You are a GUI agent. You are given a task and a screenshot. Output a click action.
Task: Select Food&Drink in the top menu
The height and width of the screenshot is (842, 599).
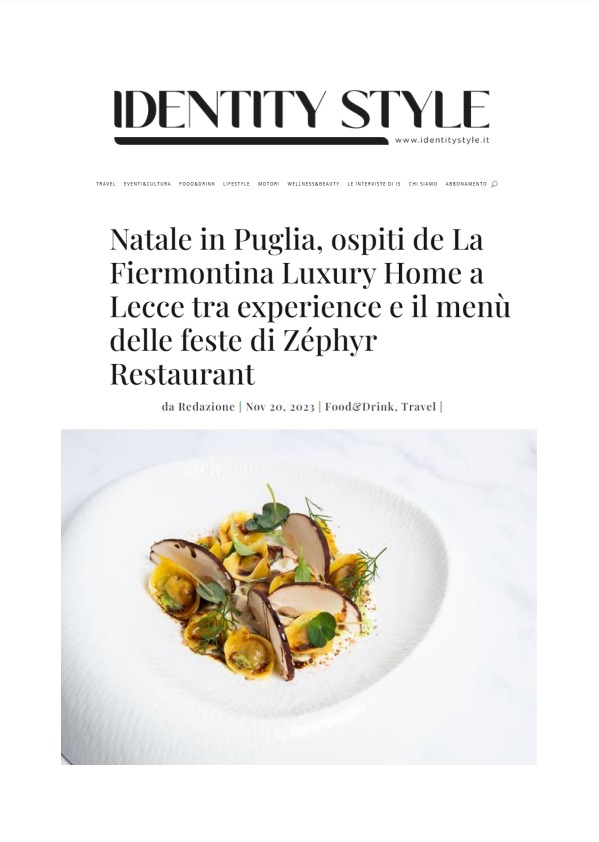[197, 184]
